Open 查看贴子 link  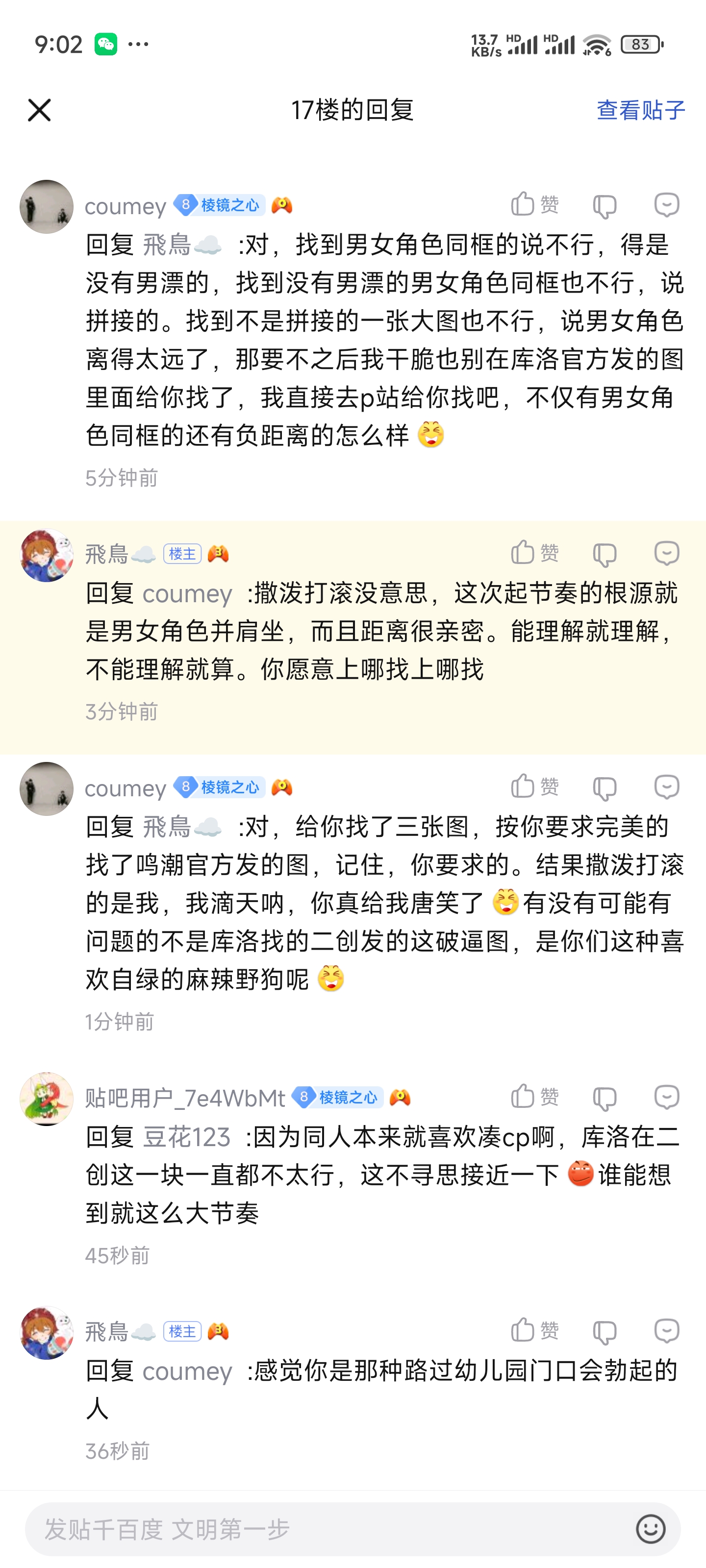(x=640, y=110)
